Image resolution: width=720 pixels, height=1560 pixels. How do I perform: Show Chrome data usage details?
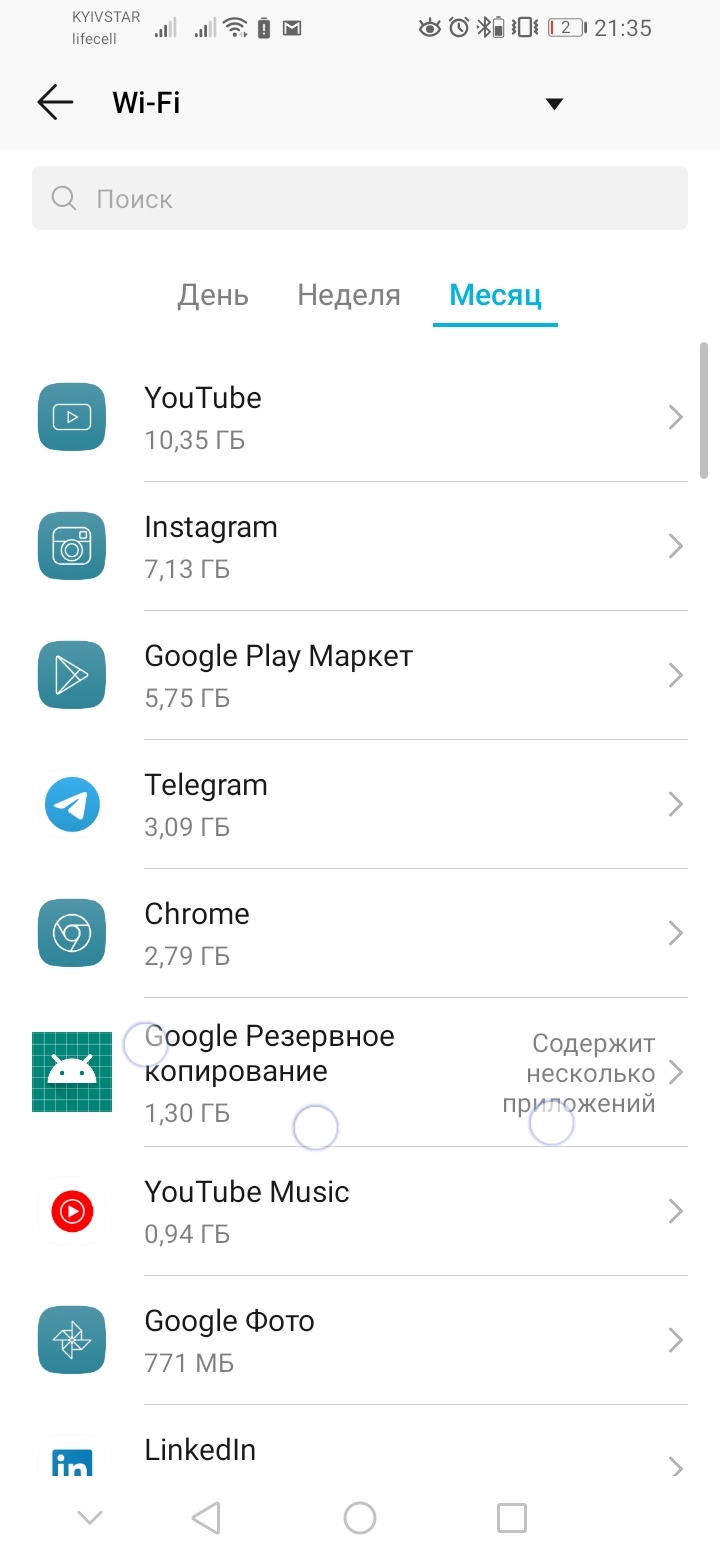(360, 933)
